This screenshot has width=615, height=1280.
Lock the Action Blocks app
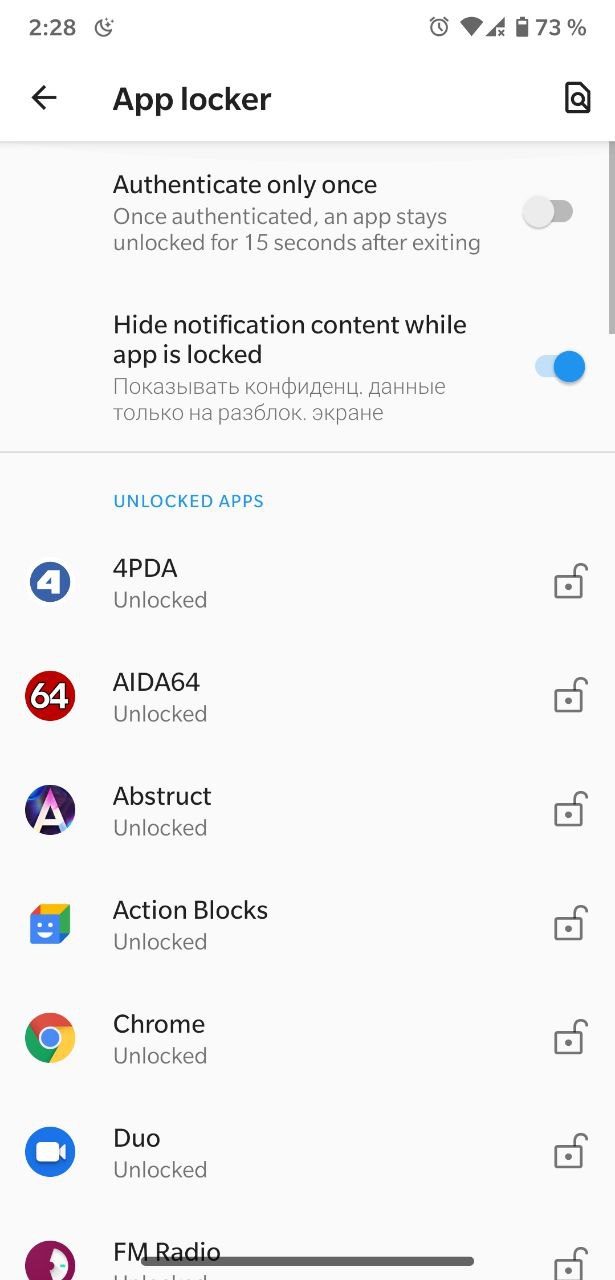569,925
